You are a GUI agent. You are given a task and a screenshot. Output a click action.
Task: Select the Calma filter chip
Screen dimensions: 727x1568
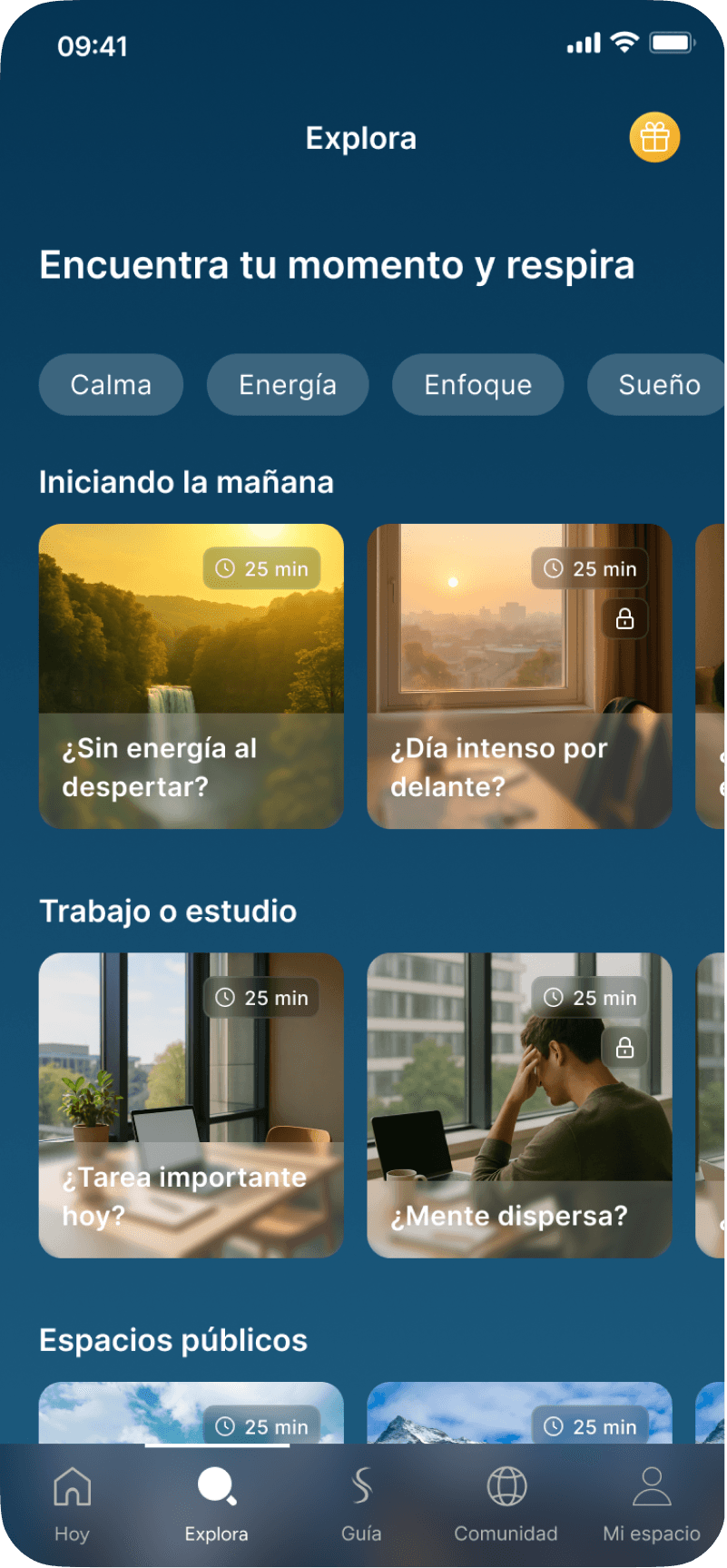[x=111, y=384]
